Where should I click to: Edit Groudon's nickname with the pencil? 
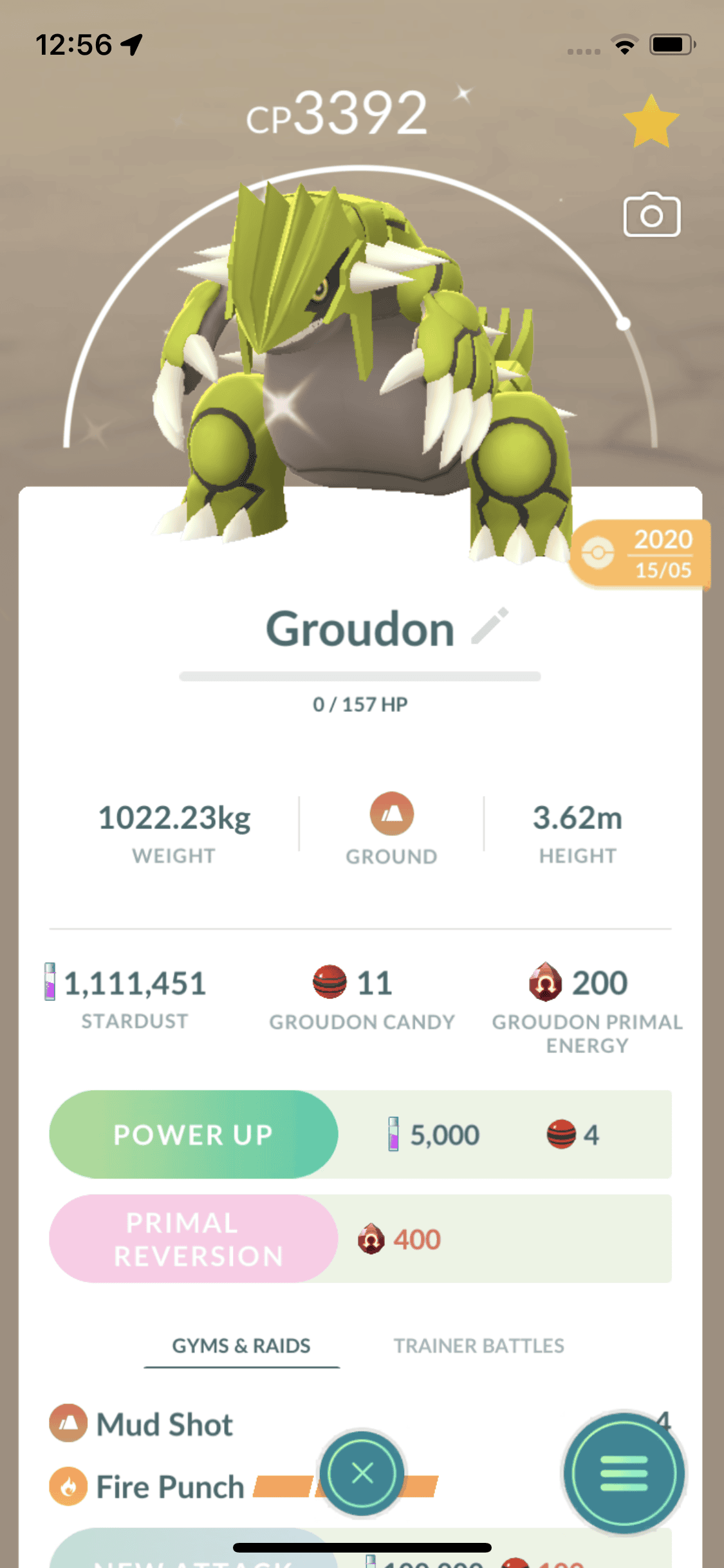(490, 626)
